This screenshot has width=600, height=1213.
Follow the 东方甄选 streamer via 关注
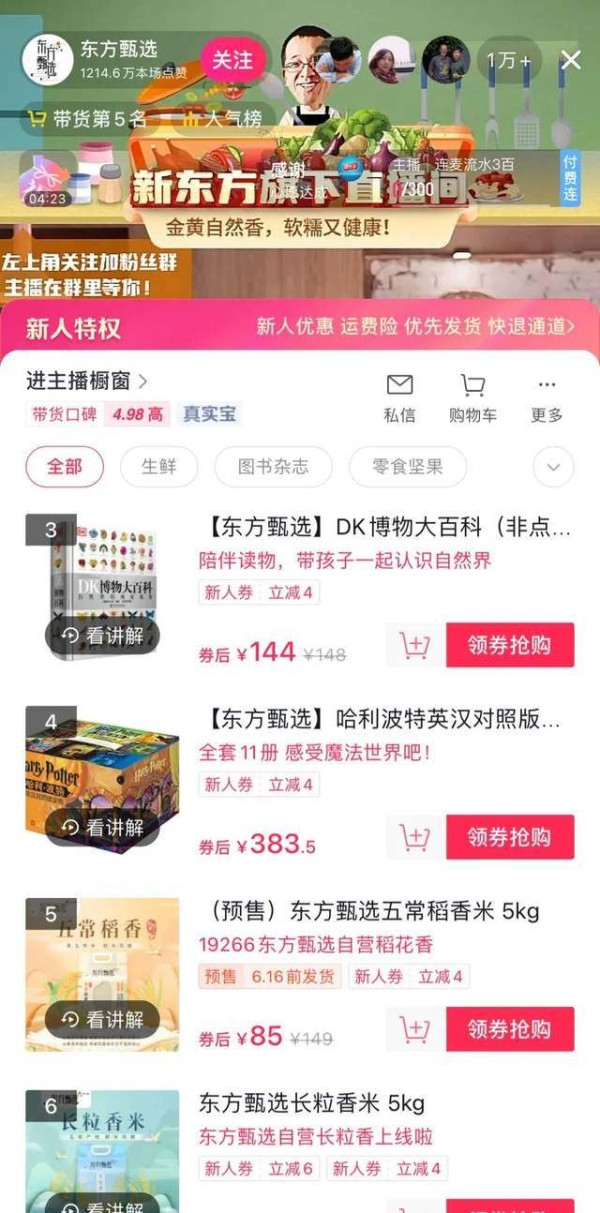pyautogui.click(x=232, y=60)
